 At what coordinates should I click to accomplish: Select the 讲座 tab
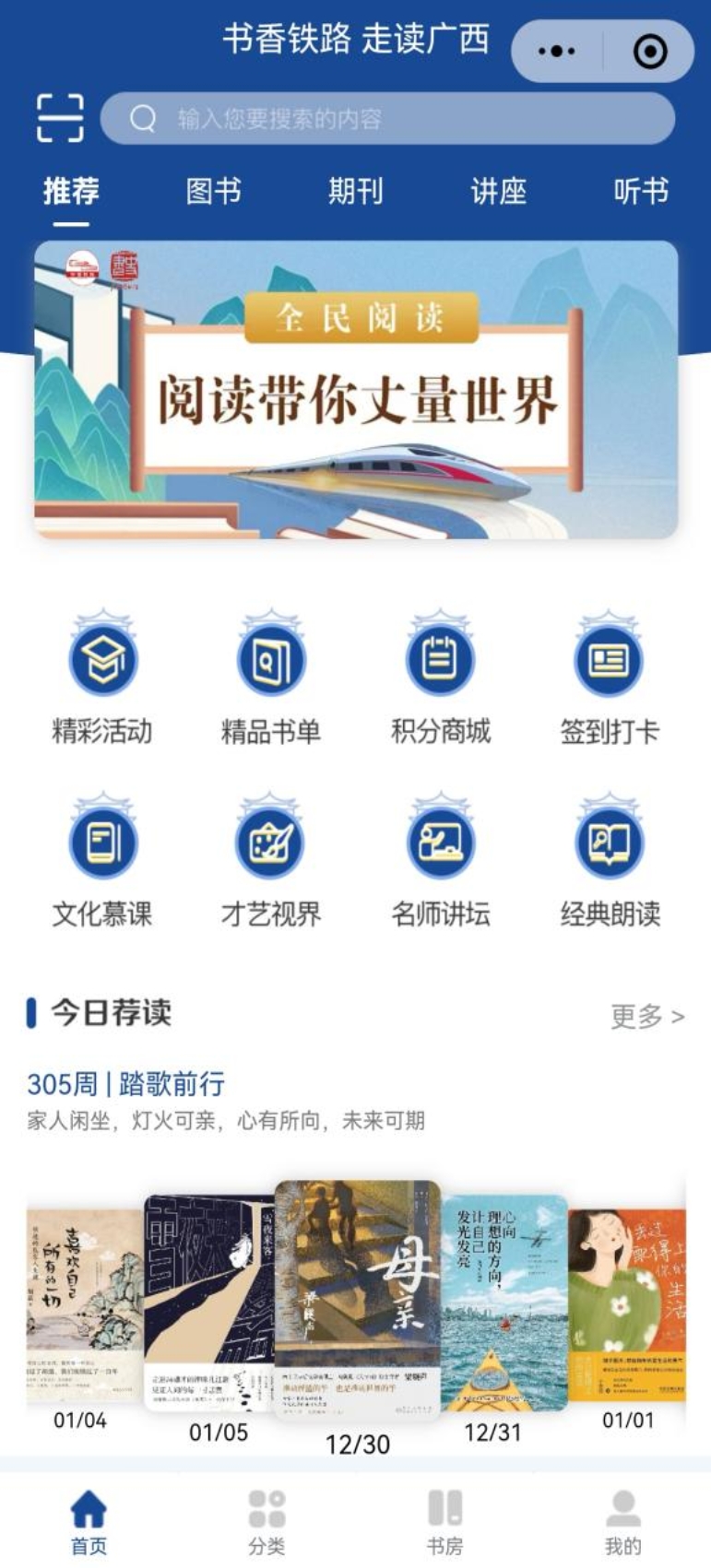498,191
